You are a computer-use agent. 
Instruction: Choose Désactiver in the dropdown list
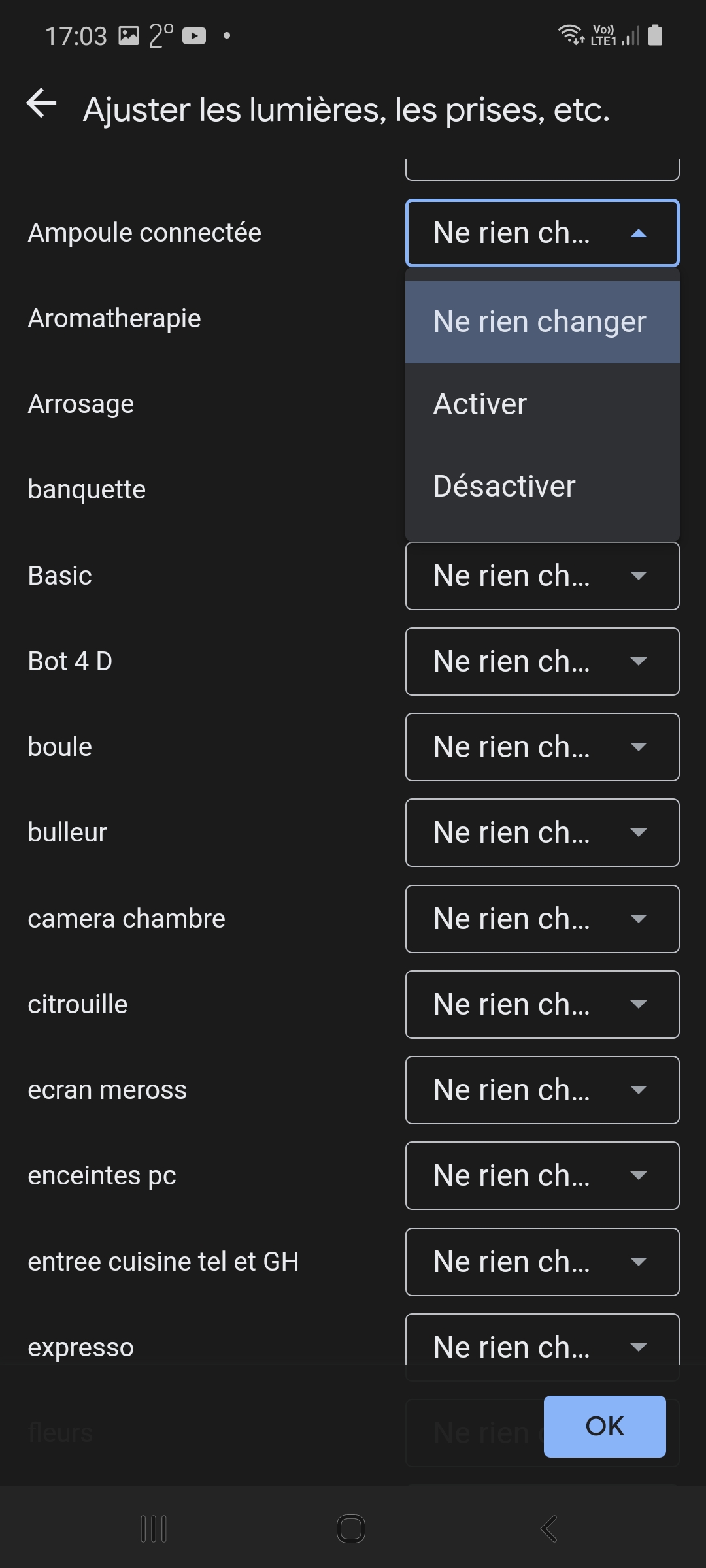[543, 487]
